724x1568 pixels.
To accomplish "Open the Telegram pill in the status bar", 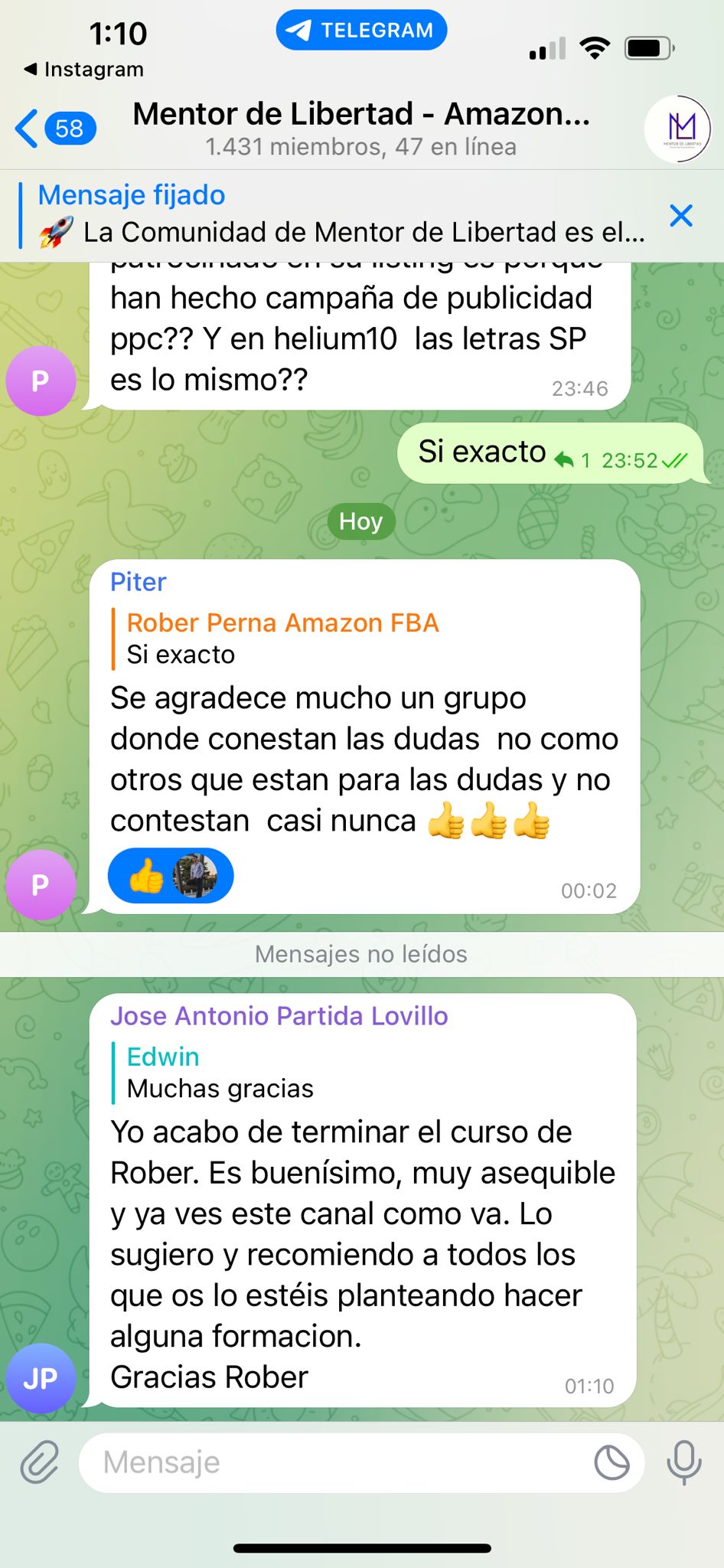I will 361,31.
